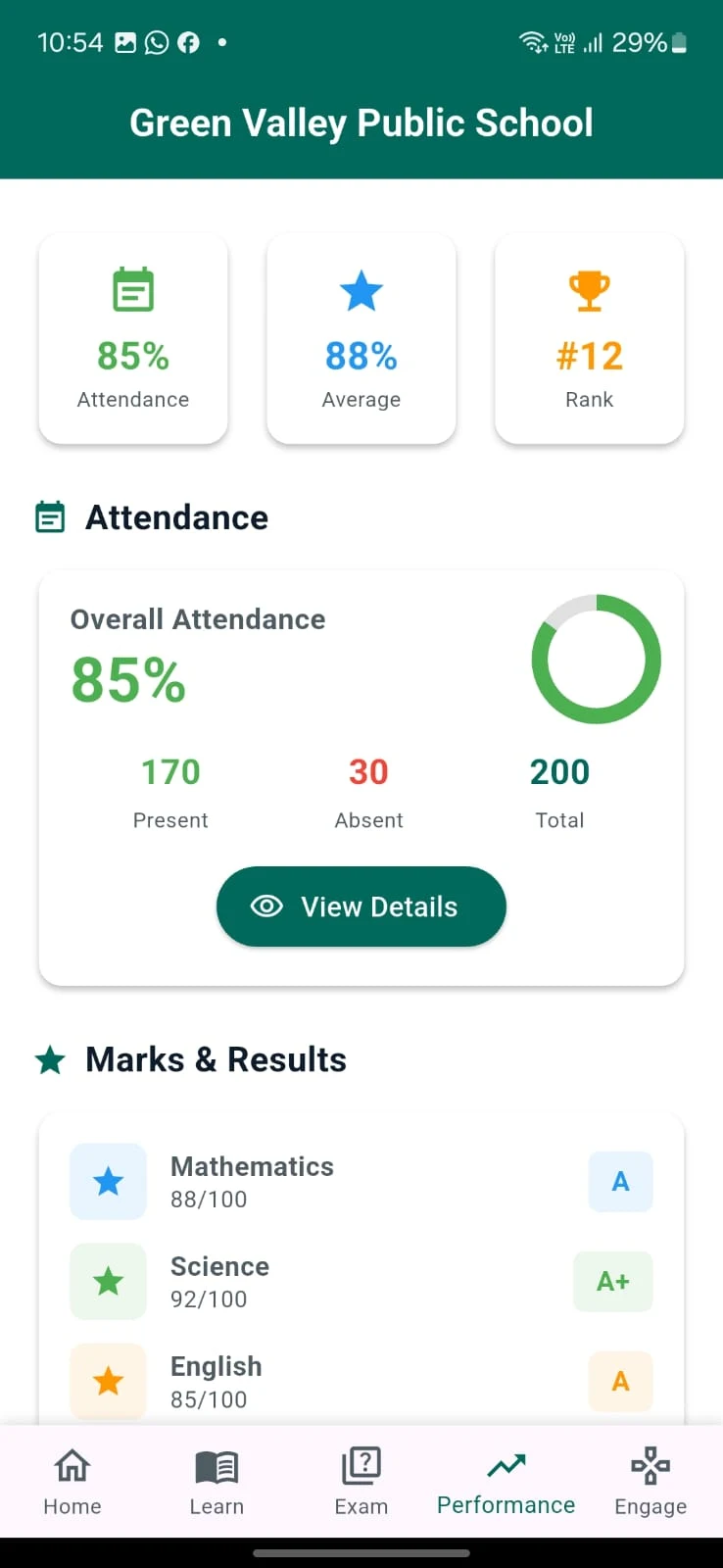The height and width of the screenshot is (1568, 723).
Task: Open the Exam section via its icon
Action: 361,1465
